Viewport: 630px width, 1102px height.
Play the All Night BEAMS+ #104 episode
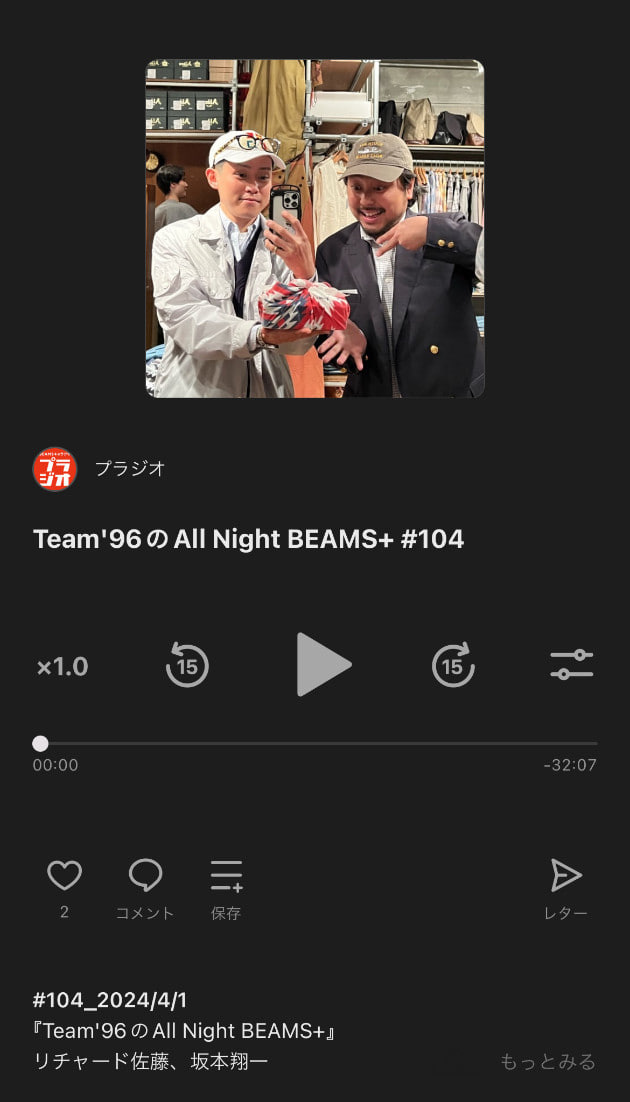323,664
